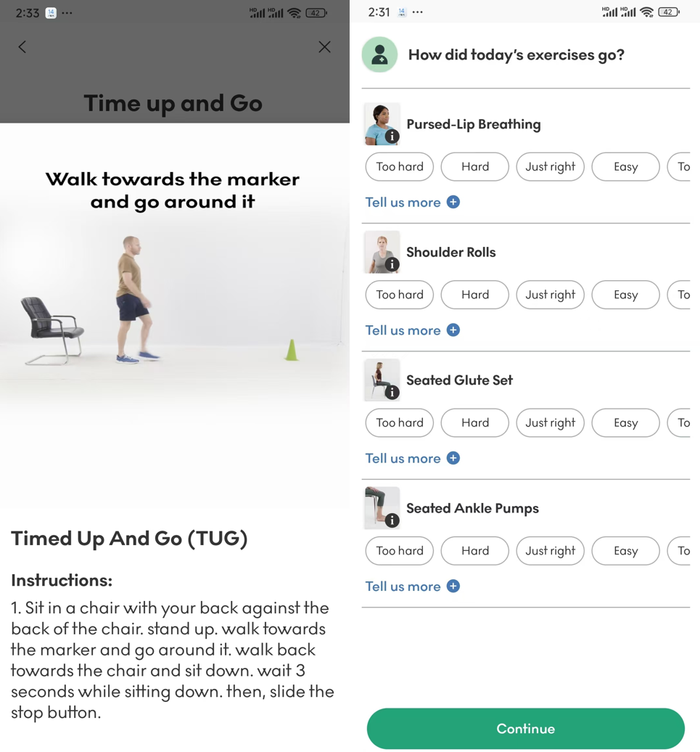Open Seated Glute Set exercise info

392,392
